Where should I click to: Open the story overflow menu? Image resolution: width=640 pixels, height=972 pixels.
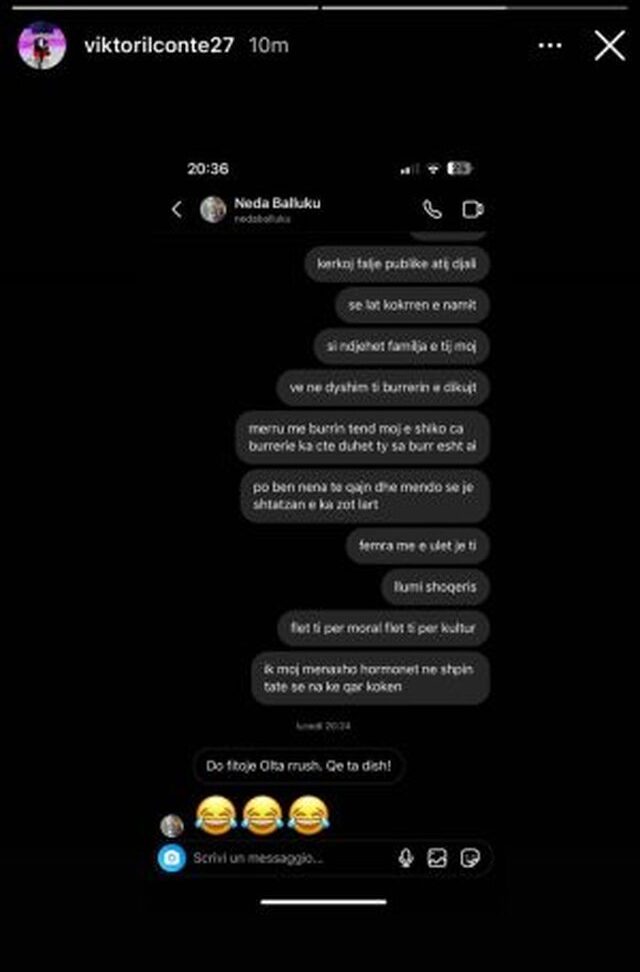(550, 46)
